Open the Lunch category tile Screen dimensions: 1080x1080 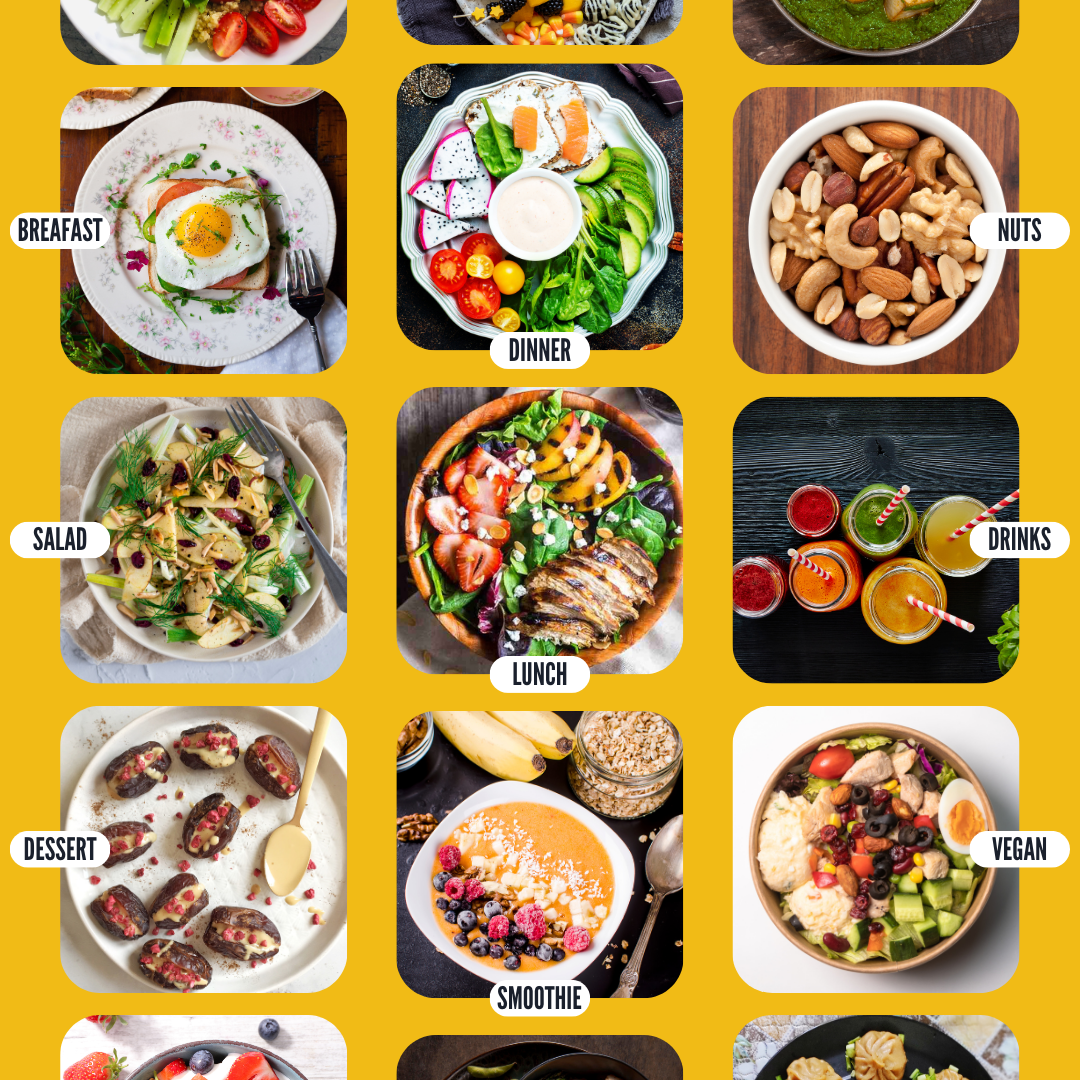[x=539, y=530]
